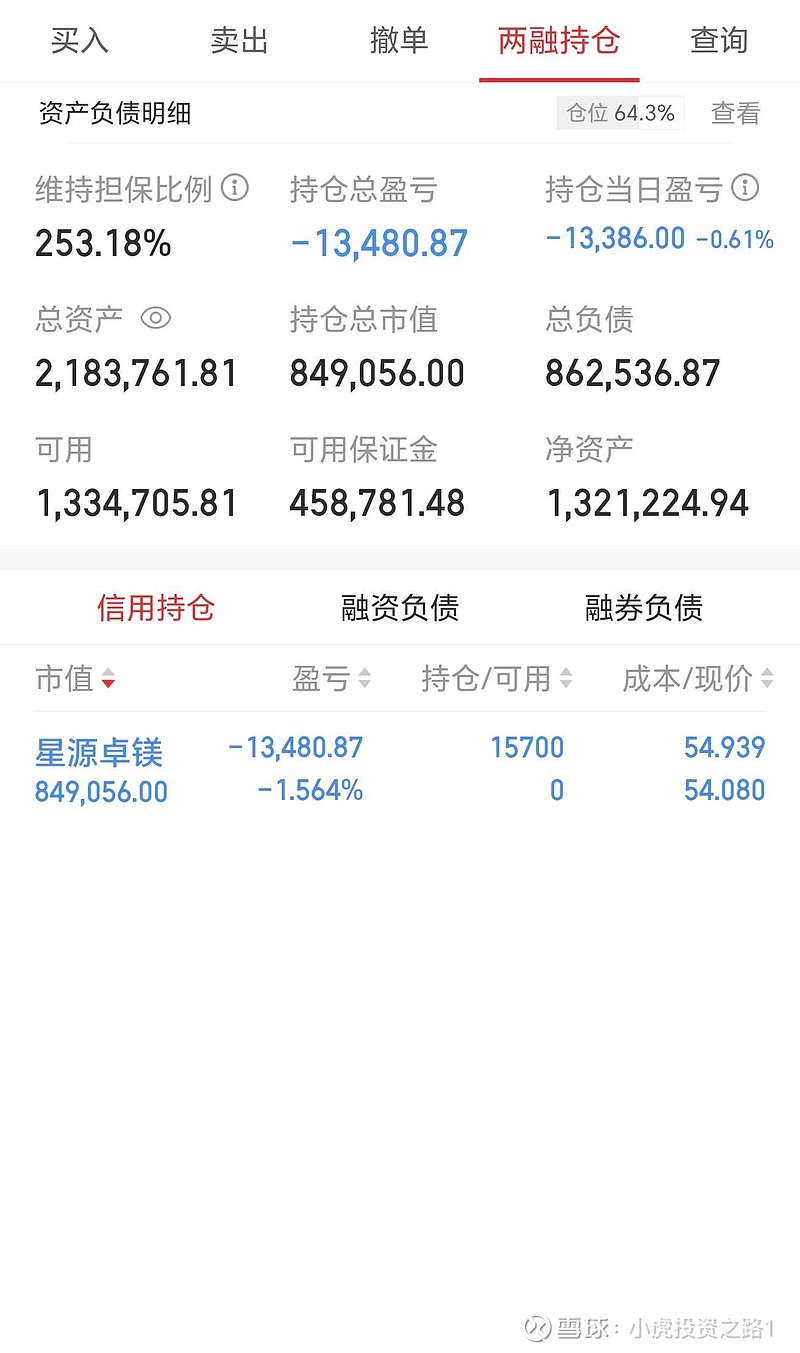Sort by 成本/现价 column
The width and height of the screenshot is (800, 1353).
pos(698,679)
